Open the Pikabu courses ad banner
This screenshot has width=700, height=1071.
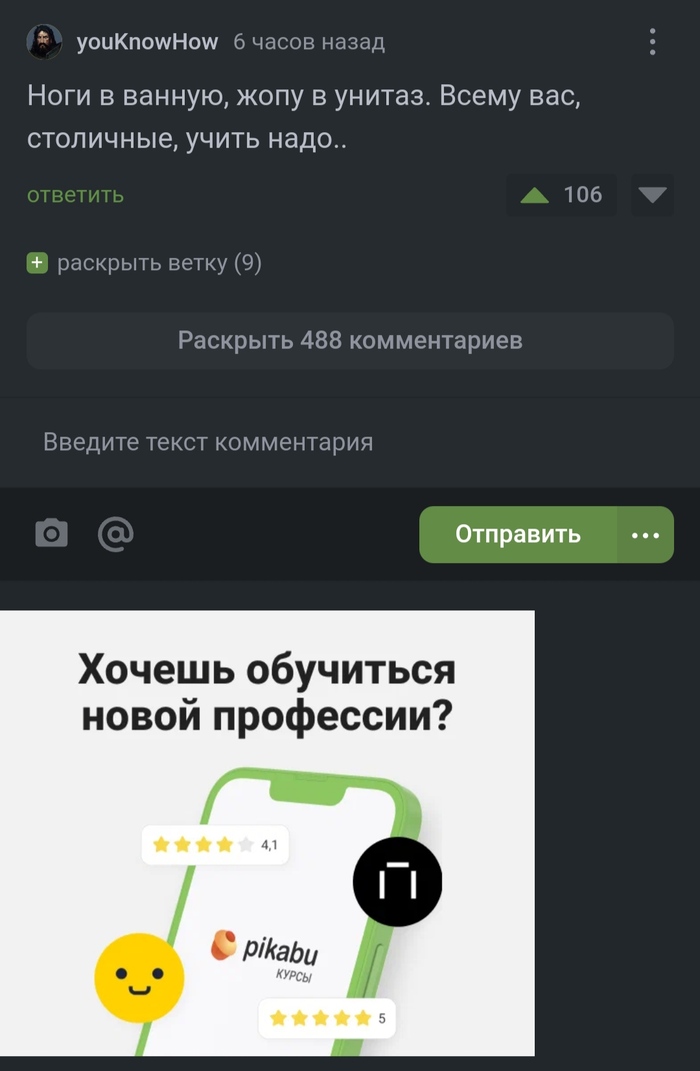coord(267,832)
